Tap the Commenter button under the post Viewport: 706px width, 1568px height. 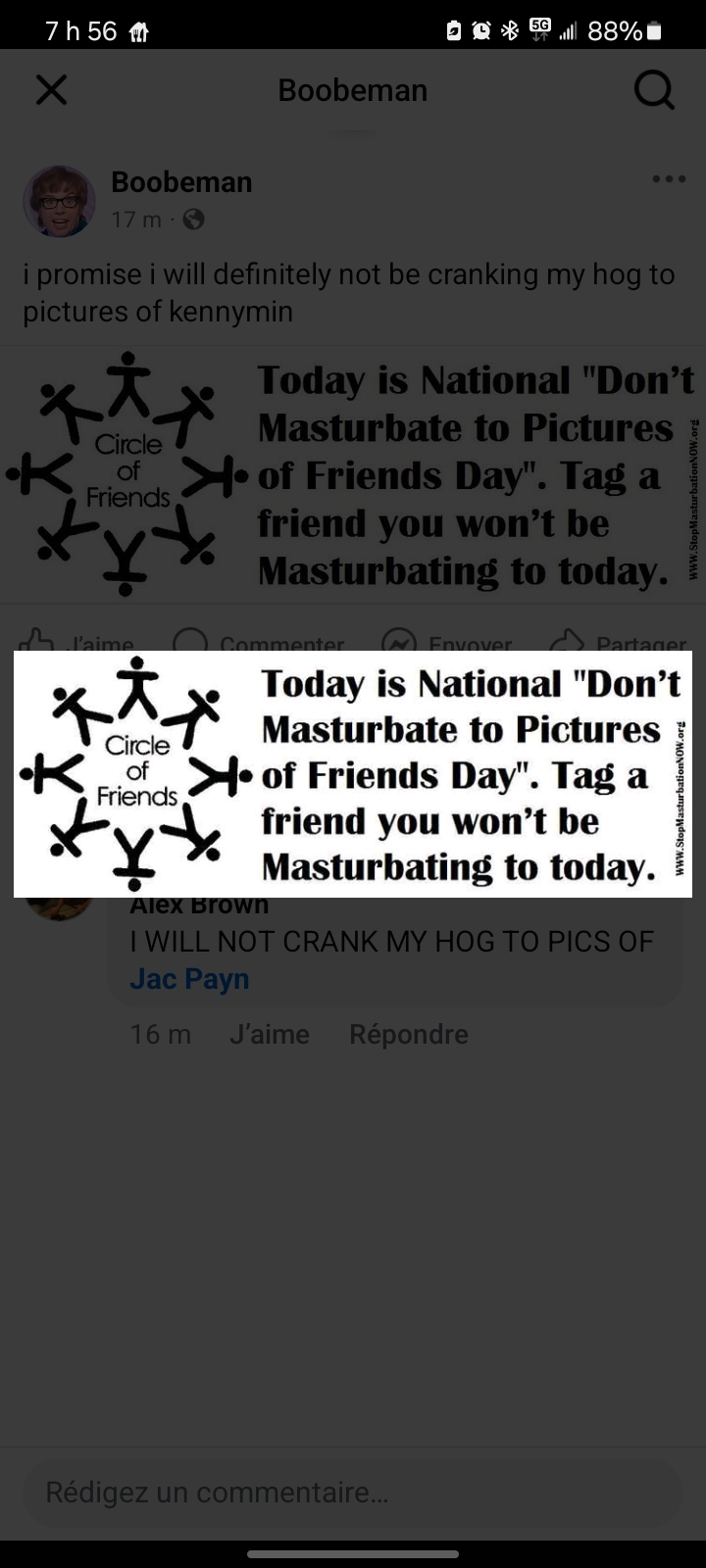[x=259, y=642]
